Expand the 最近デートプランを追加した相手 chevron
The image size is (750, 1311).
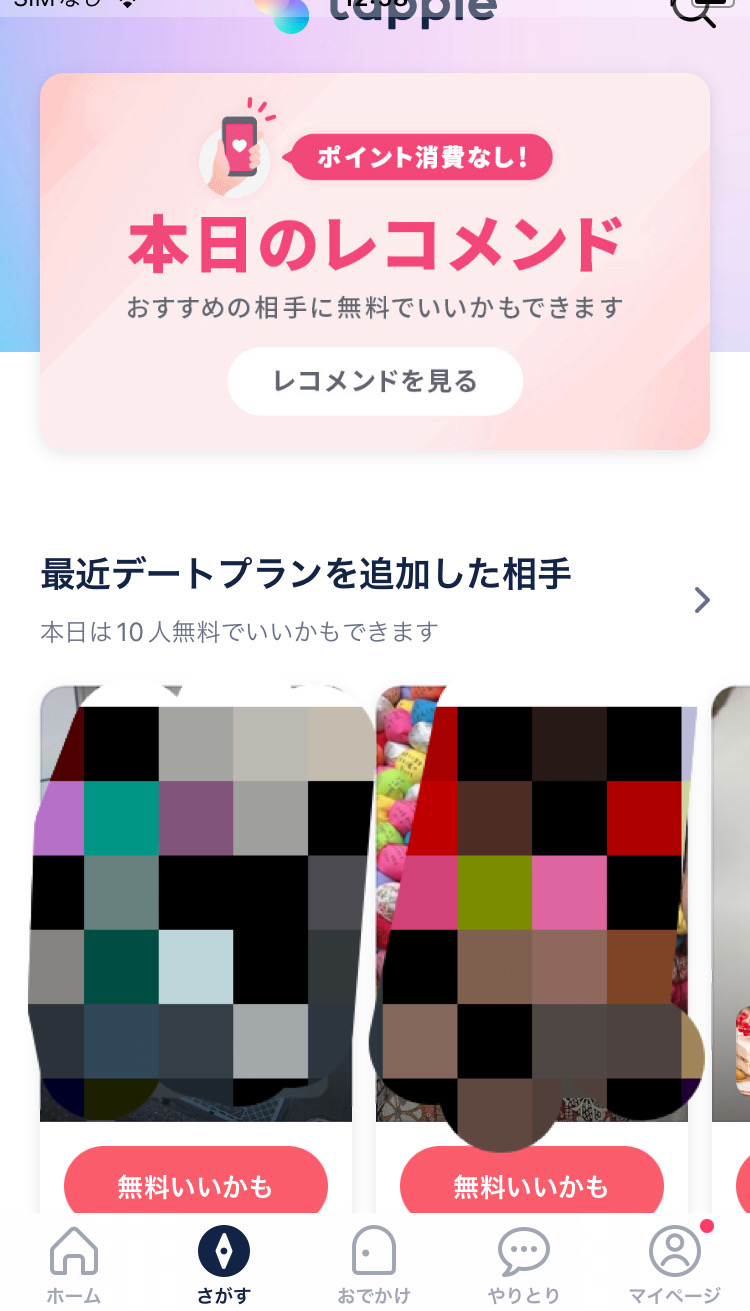click(702, 600)
